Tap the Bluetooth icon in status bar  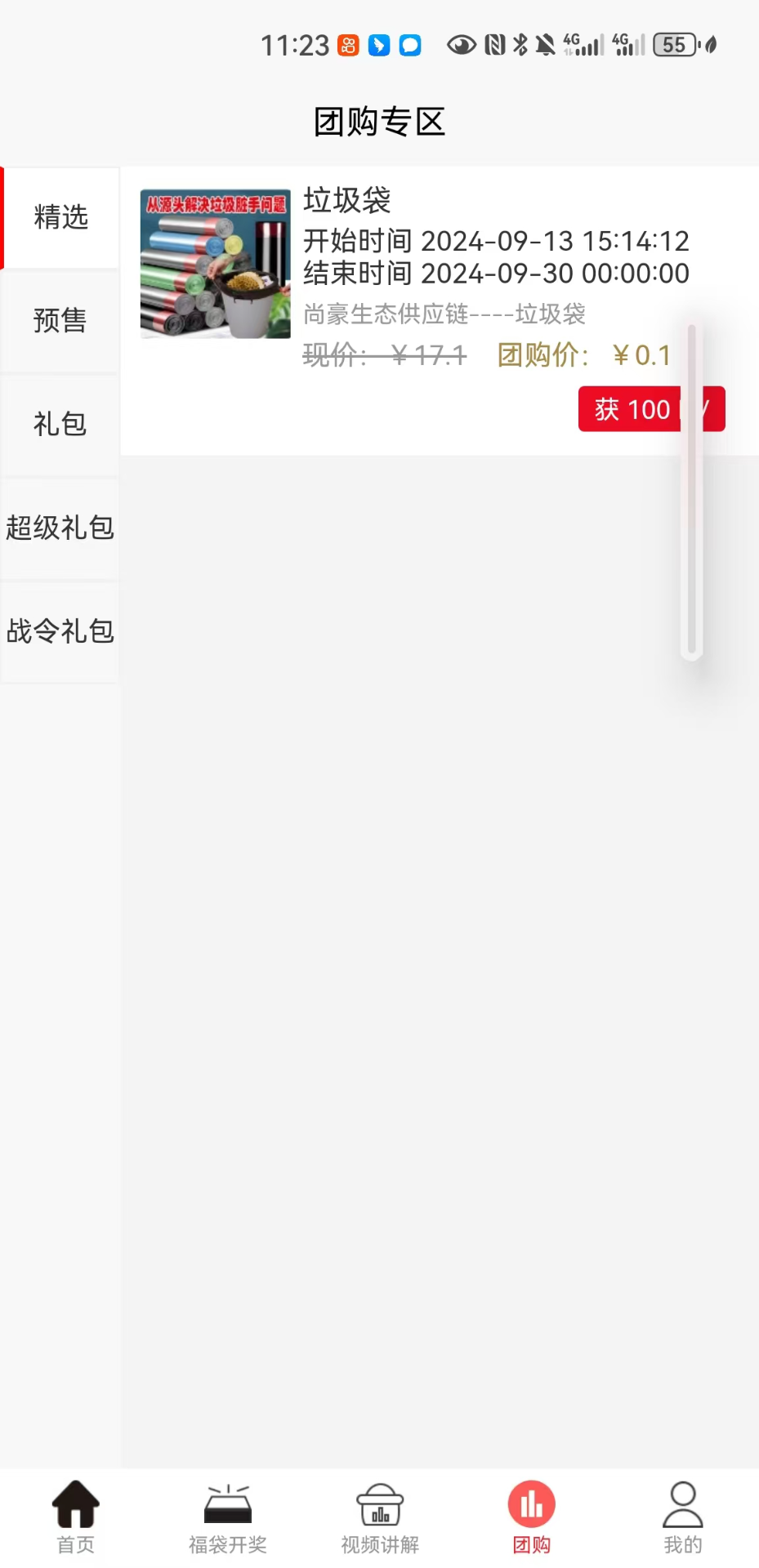[x=520, y=45]
